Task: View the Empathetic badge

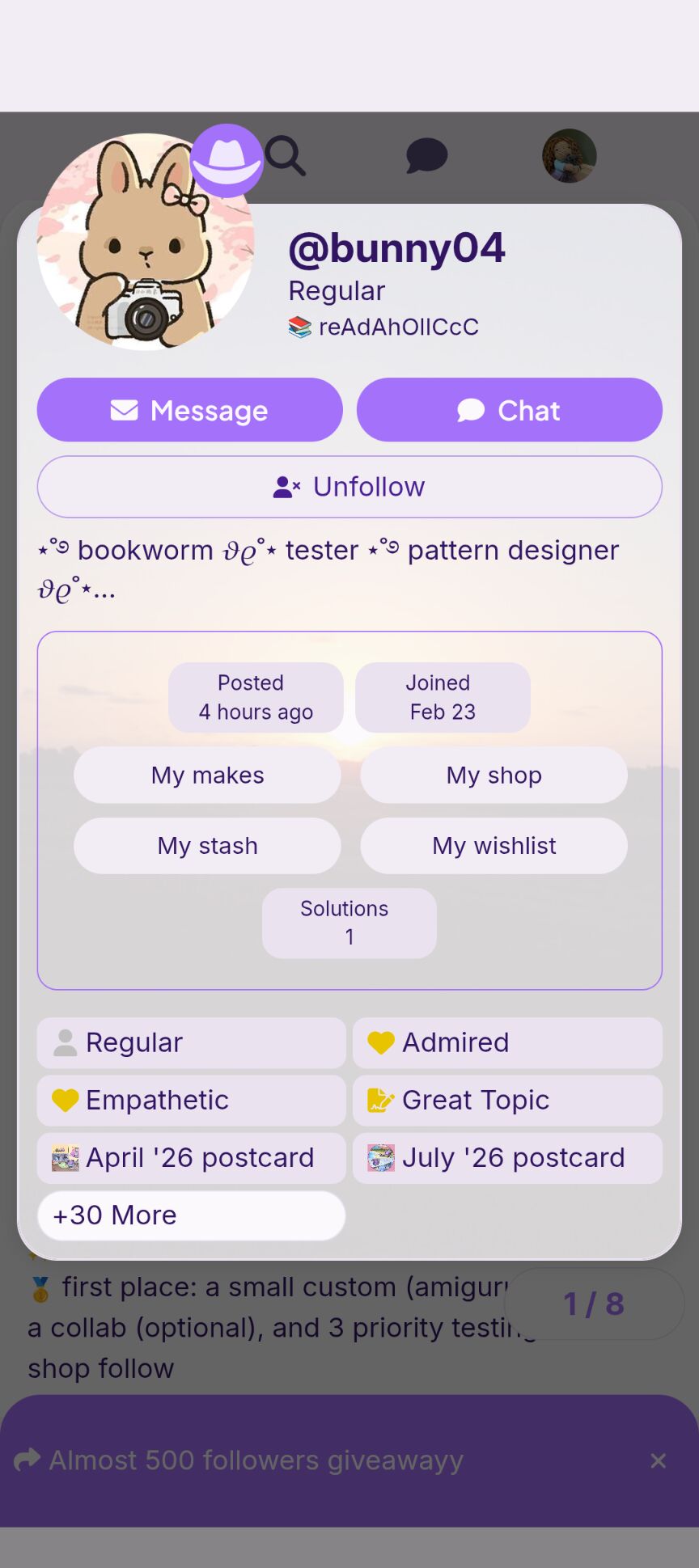Action: 191,1100
